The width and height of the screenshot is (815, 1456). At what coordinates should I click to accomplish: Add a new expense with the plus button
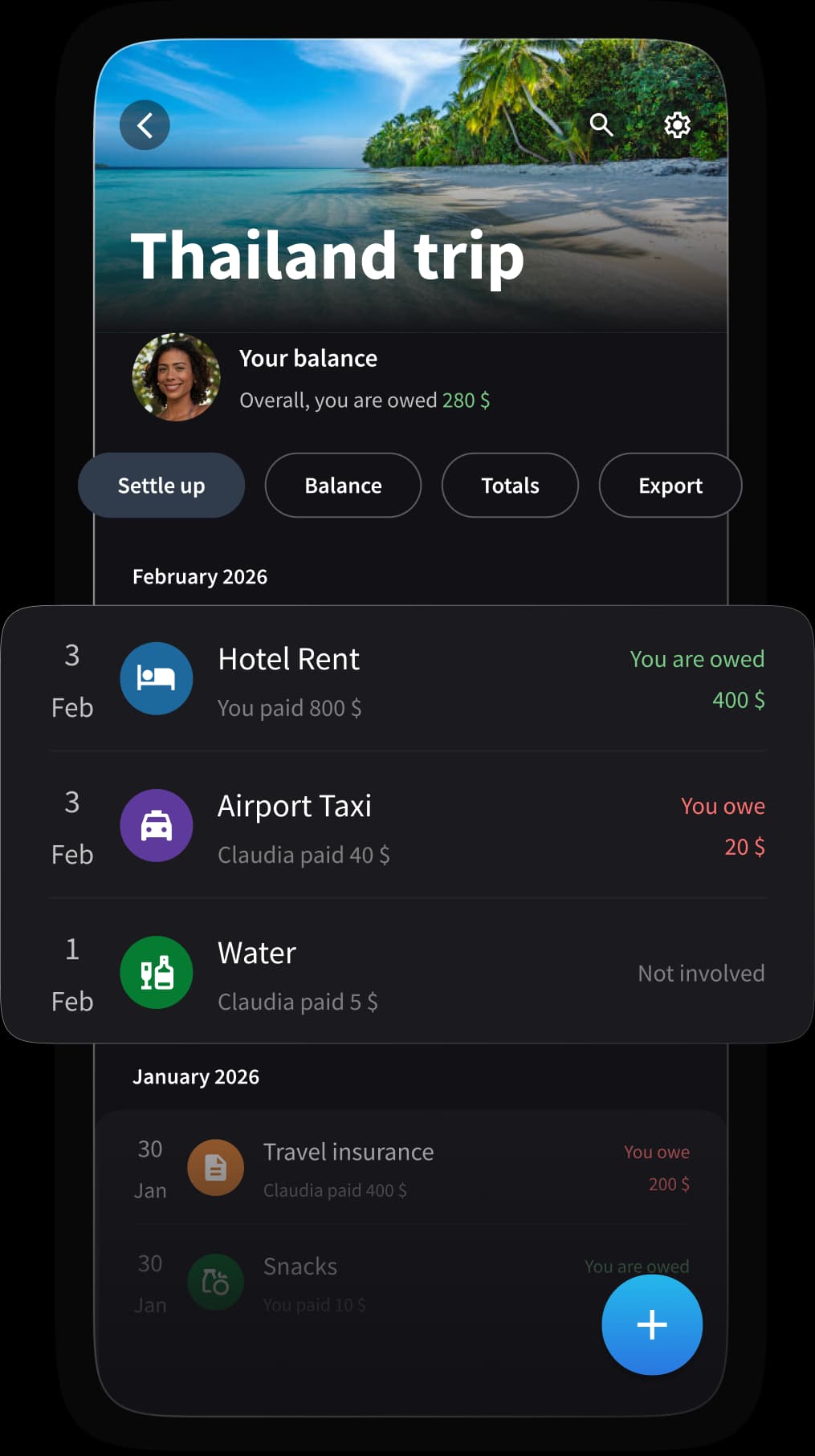[x=652, y=1324]
